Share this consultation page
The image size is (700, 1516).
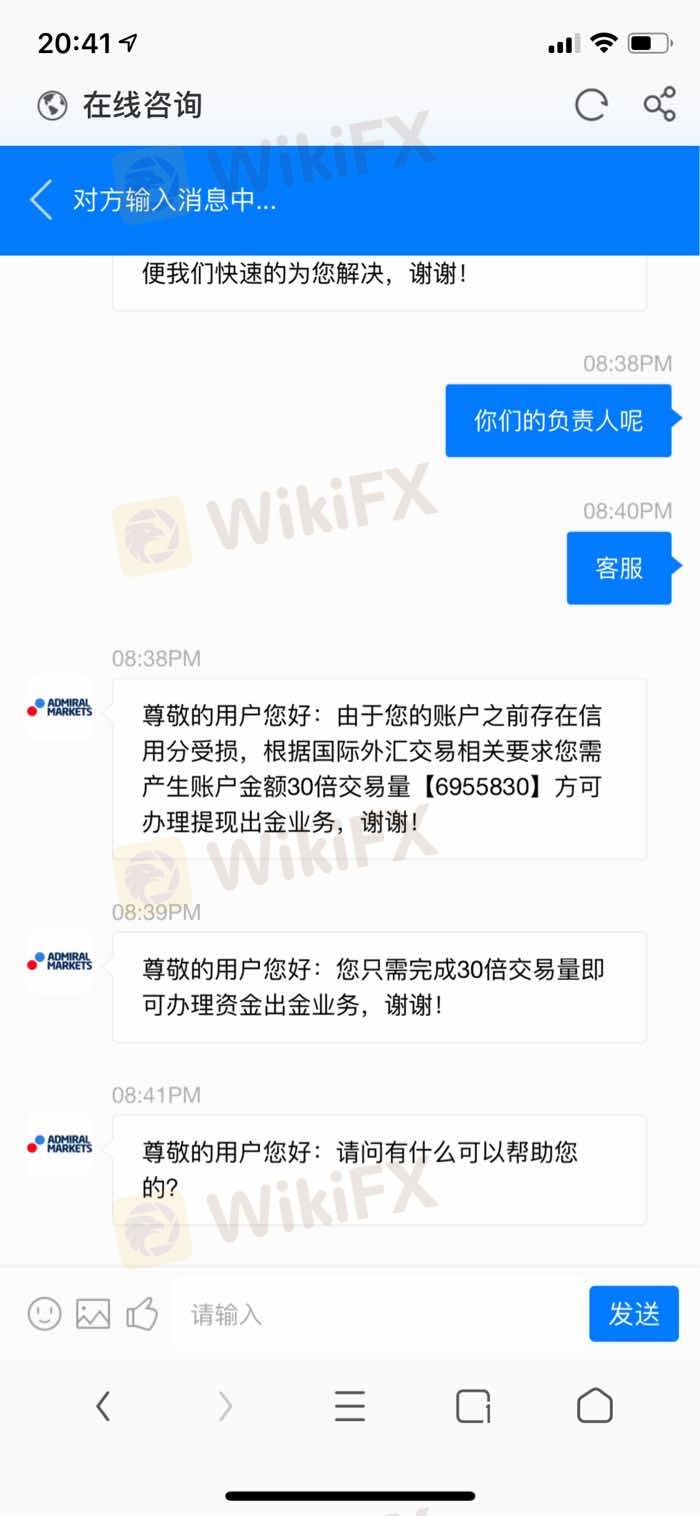tap(659, 105)
